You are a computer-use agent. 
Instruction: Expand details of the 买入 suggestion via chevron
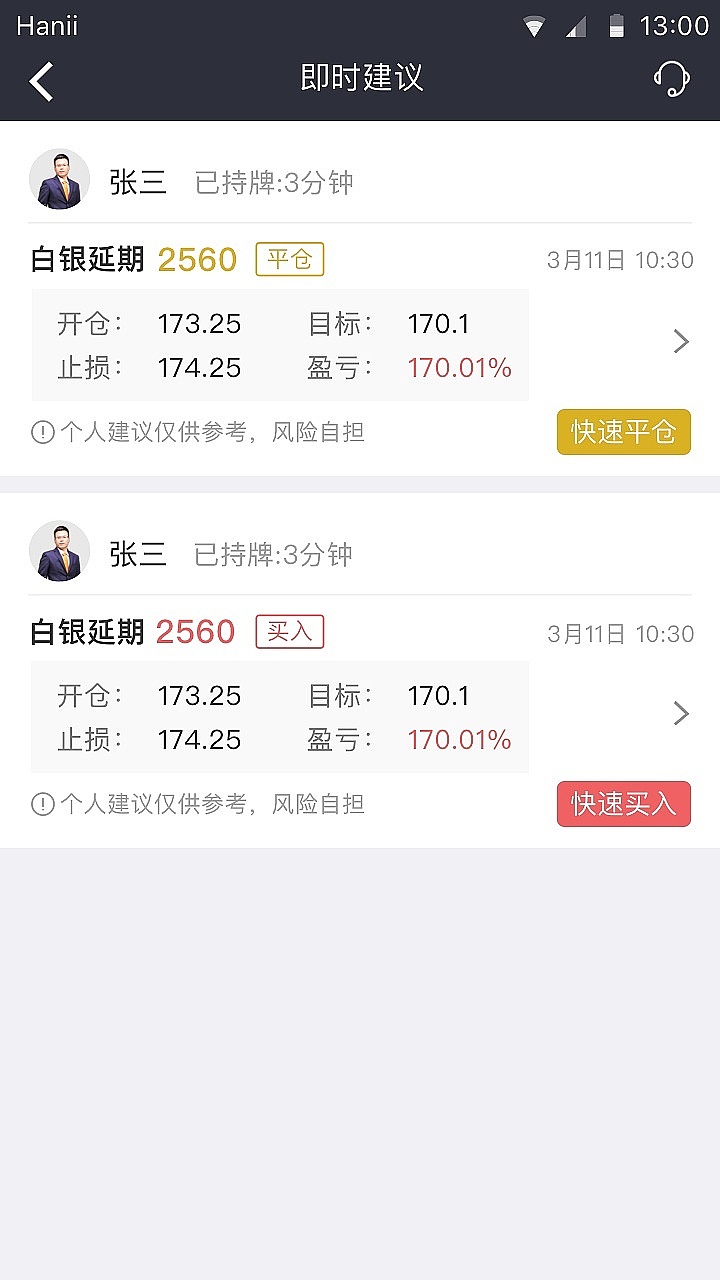681,713
